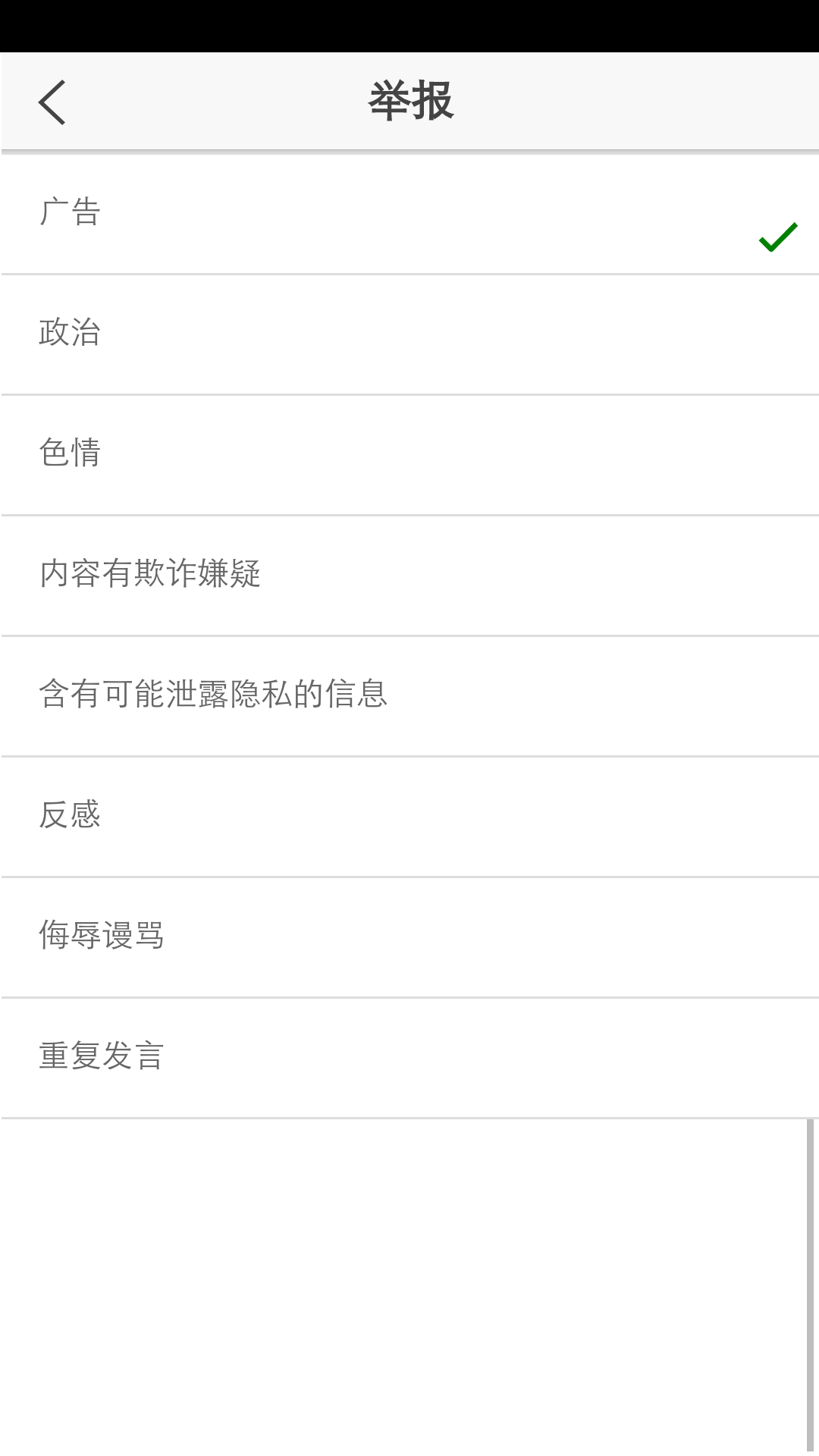Select 广告 as the report reason

click(x=409, y=213)
